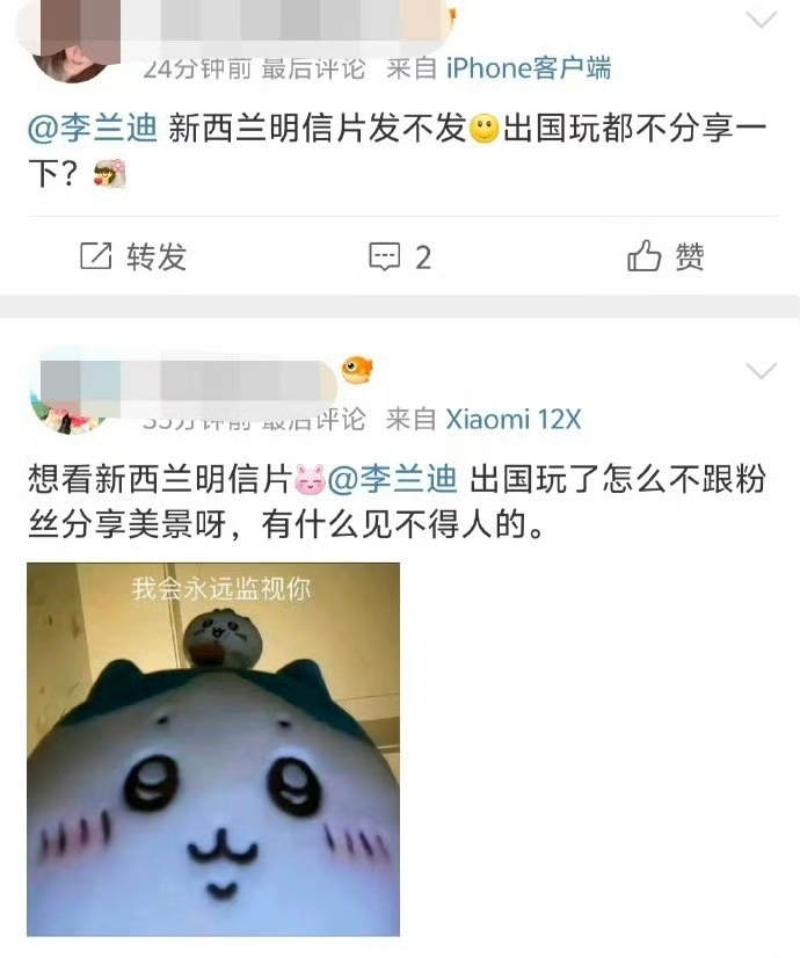Screen dimensions: 800x958
Task: Expand the chevron menu on the iPhone客户端 post
Action: click(762, 19)
